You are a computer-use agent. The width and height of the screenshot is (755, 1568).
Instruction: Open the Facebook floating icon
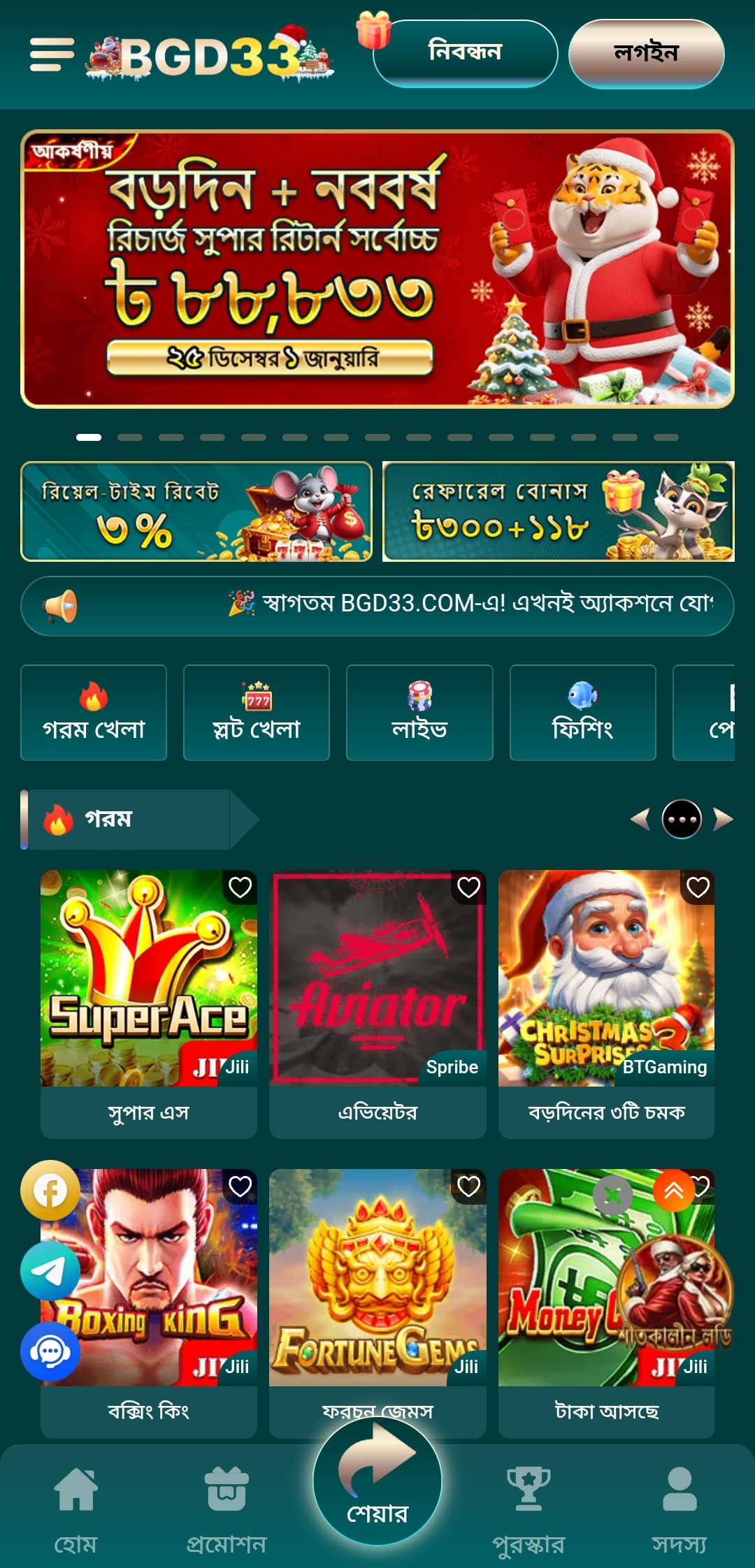[x=50, y=1191]
